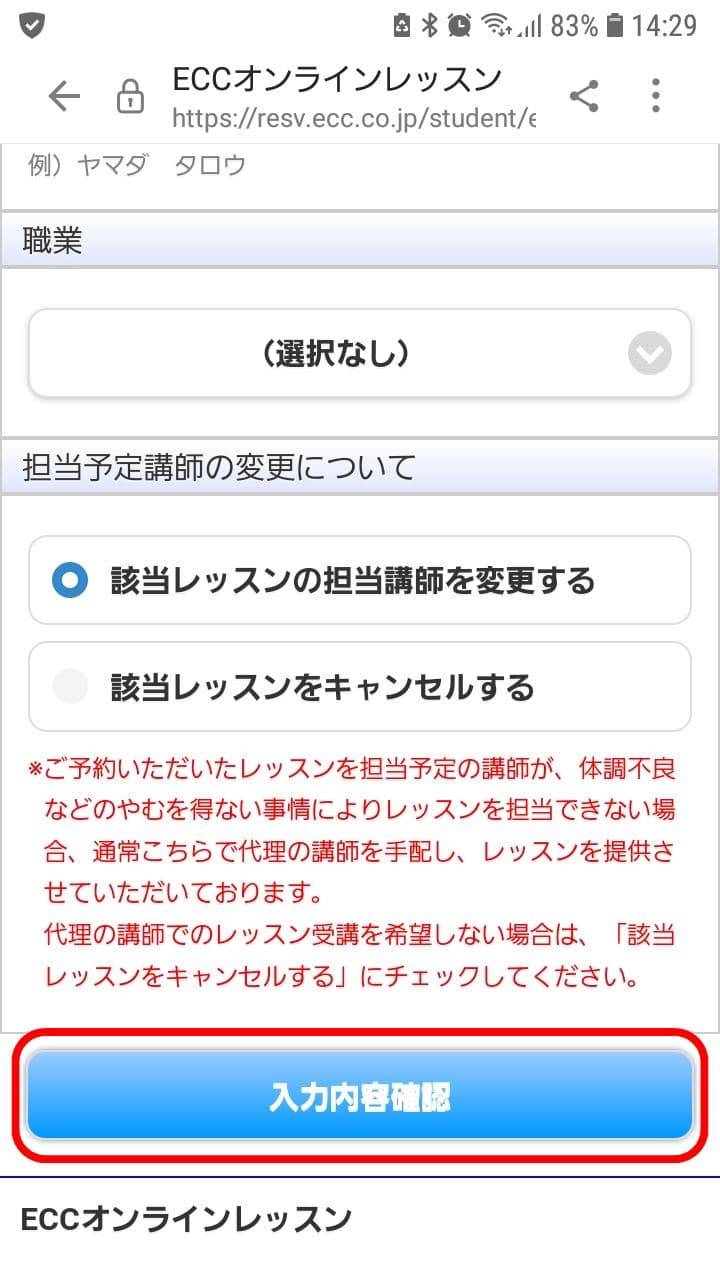Select 該当レッスンをキャンセルする radio option
Image resolution: width=720 pixels, height=1280 pixels.
click(x=70, y=686)
